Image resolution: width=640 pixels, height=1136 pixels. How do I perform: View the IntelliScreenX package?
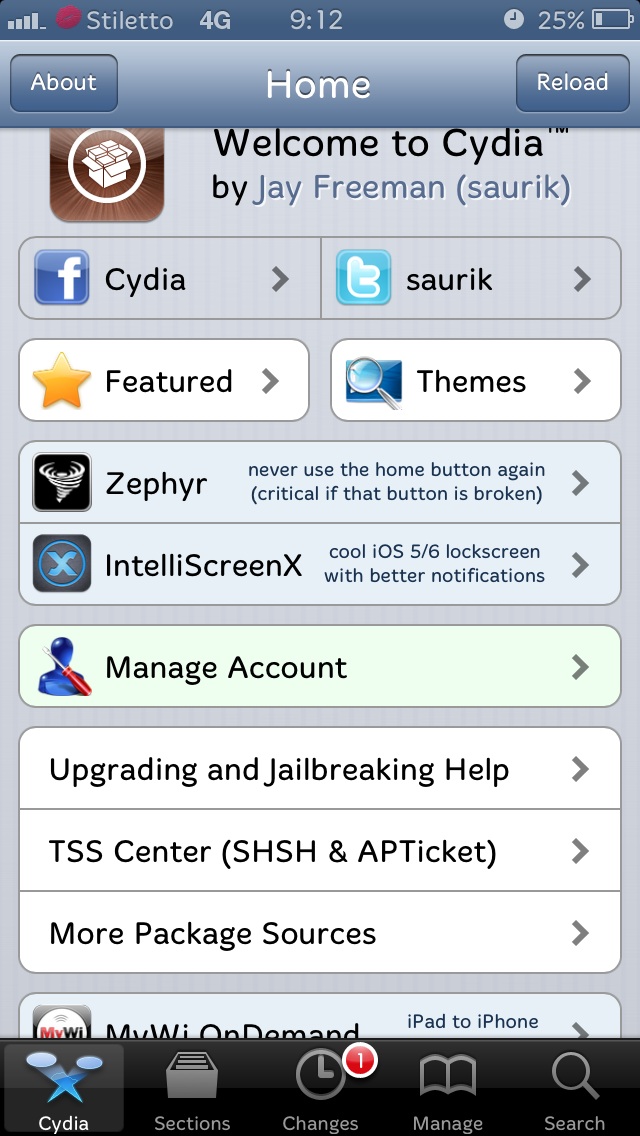320,564
